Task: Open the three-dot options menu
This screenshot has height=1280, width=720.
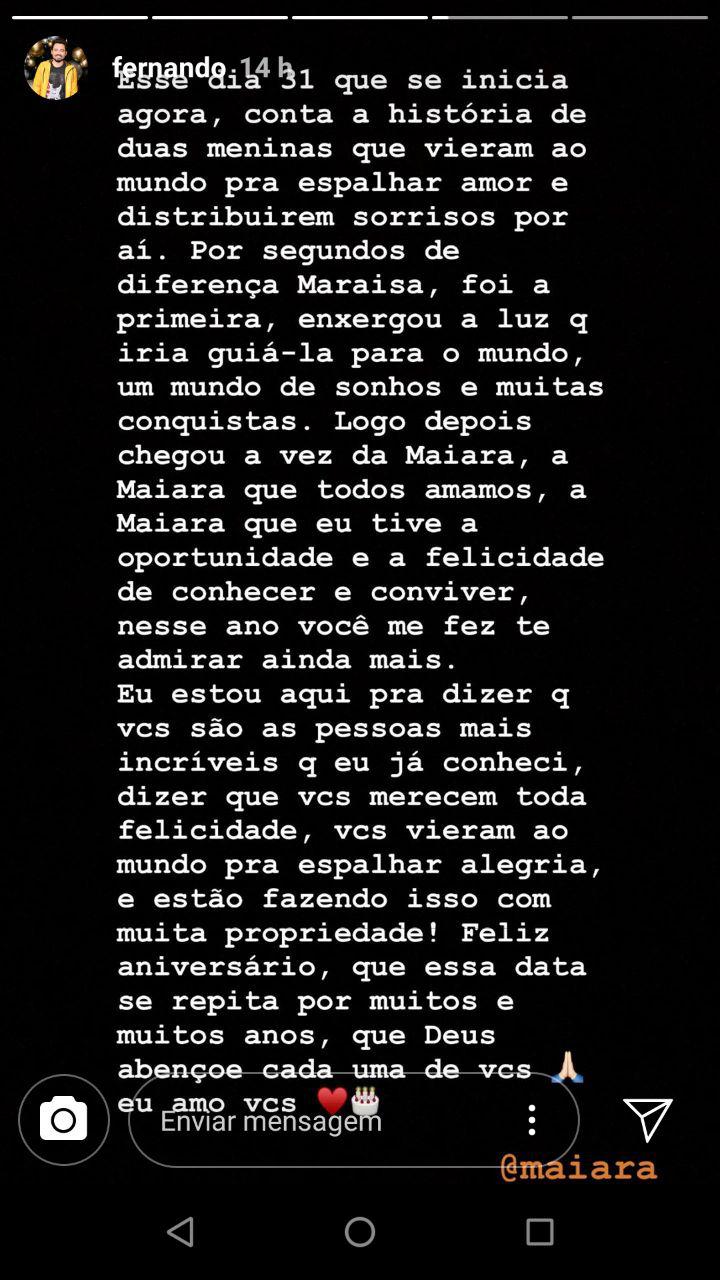Action: tap(532, 1120)
